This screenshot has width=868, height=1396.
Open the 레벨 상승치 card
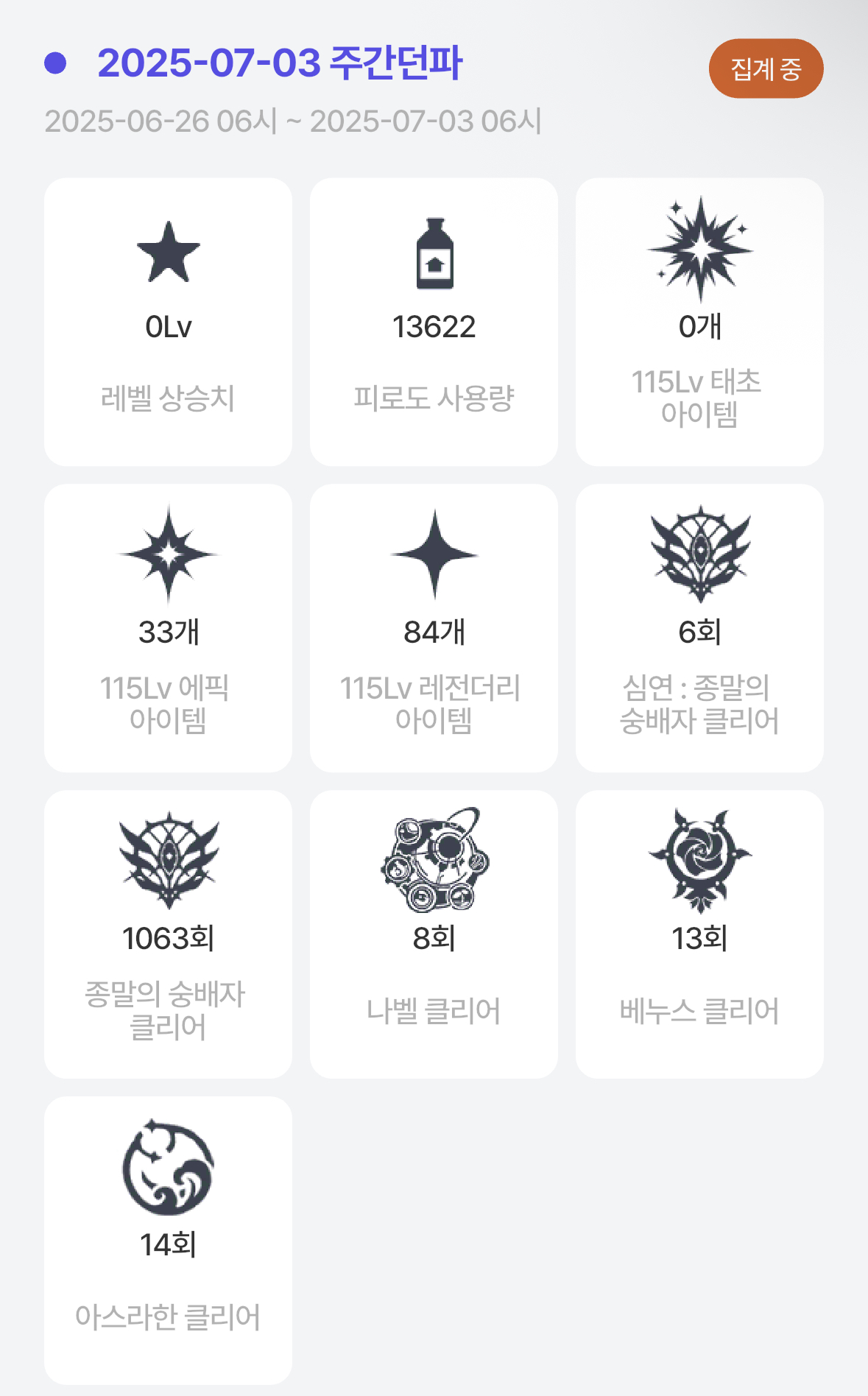click(x=168, y=322)
